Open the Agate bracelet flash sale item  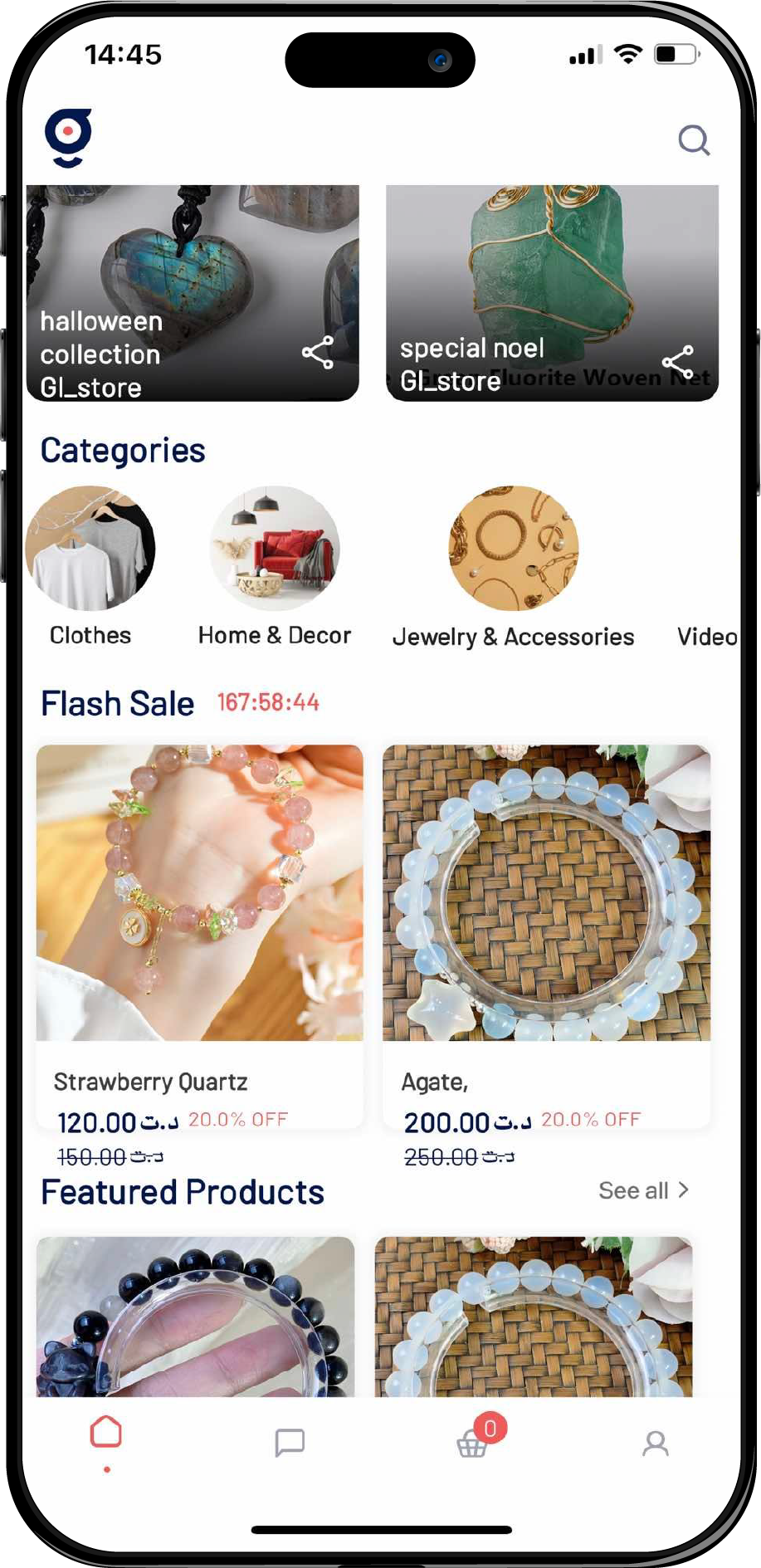[546, 892]
